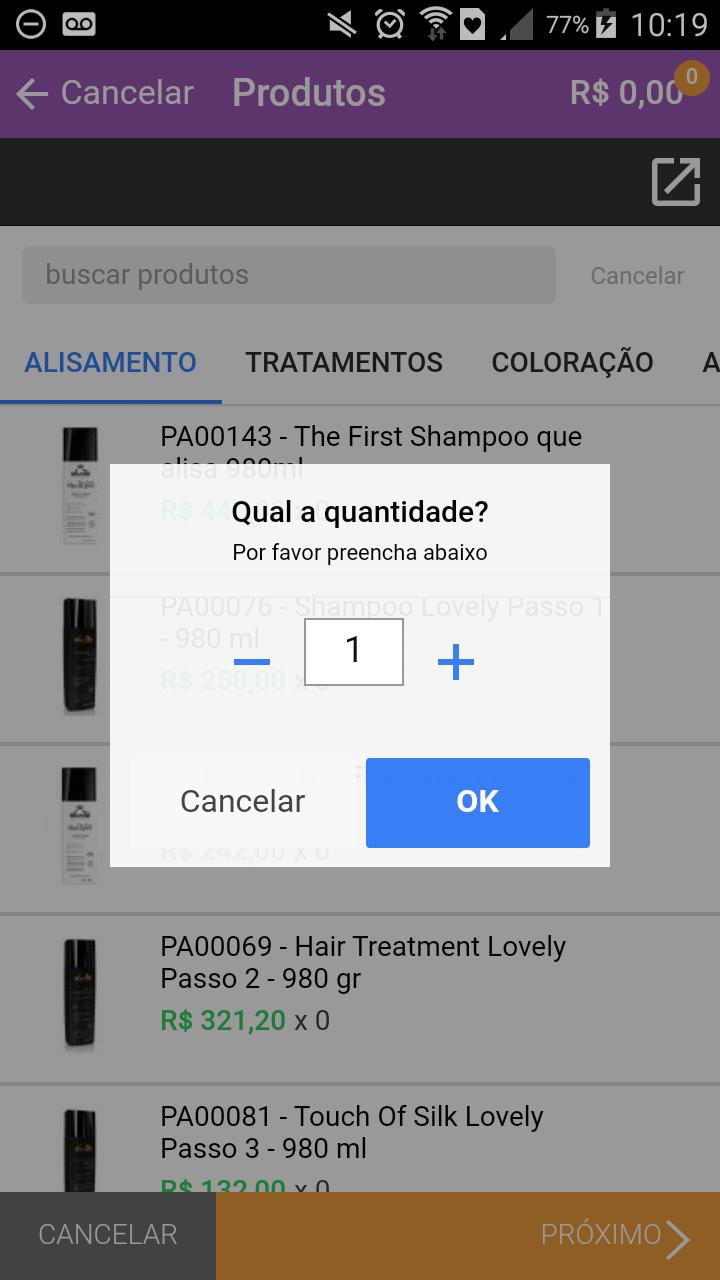Switch to the COLORAÇÃO tab
This screenshot has width=720, height=1280.
572,363
